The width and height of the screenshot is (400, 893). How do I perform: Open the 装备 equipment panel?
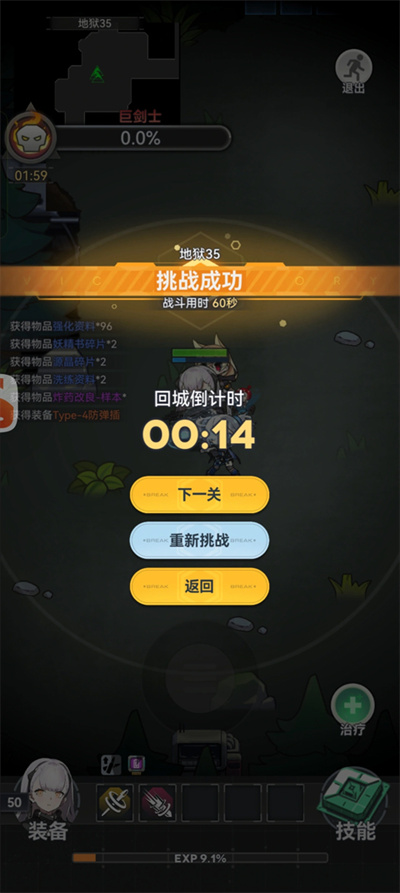tap(48, 801)
